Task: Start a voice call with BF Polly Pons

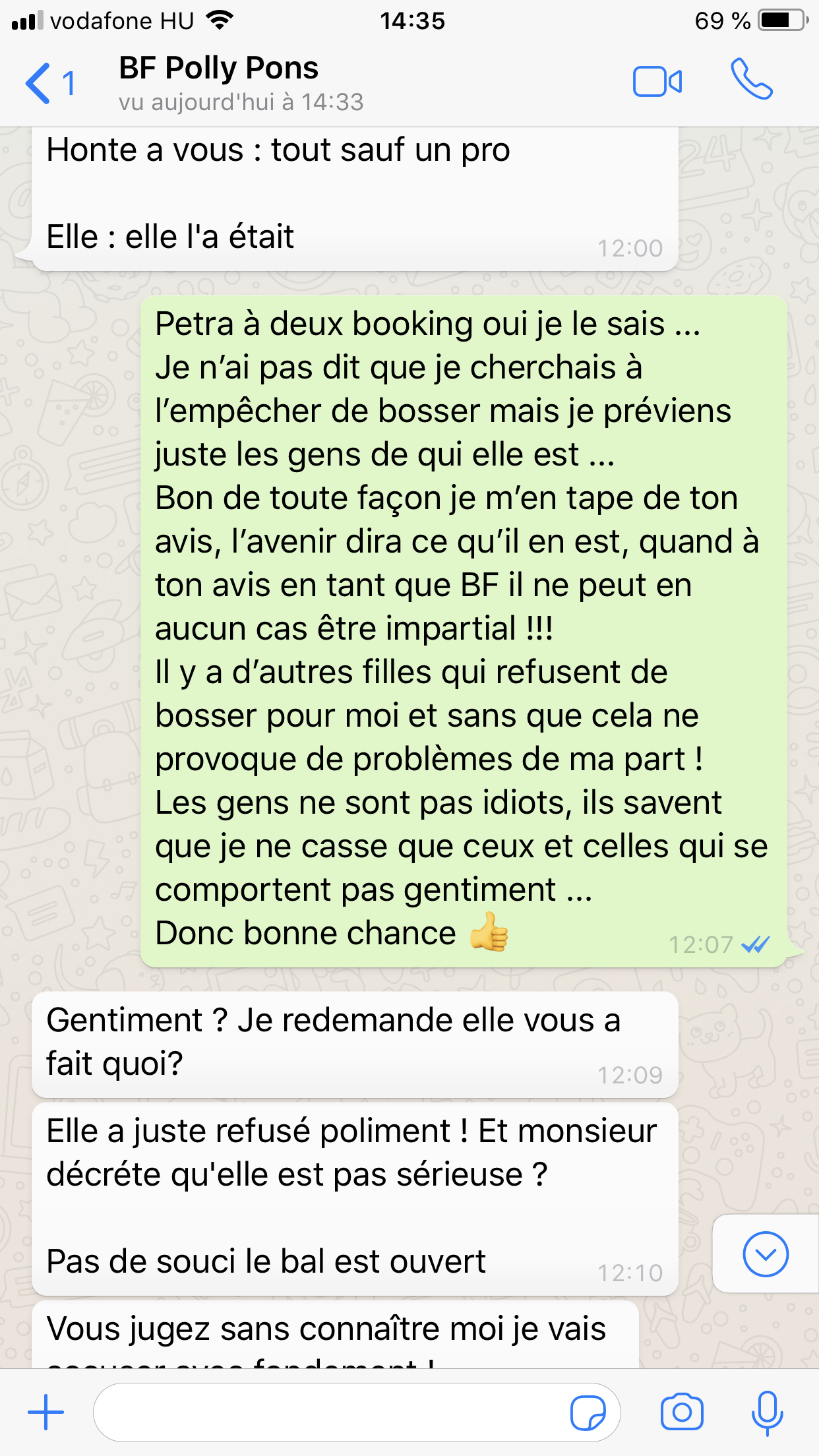Action: (x=751, y=80)
